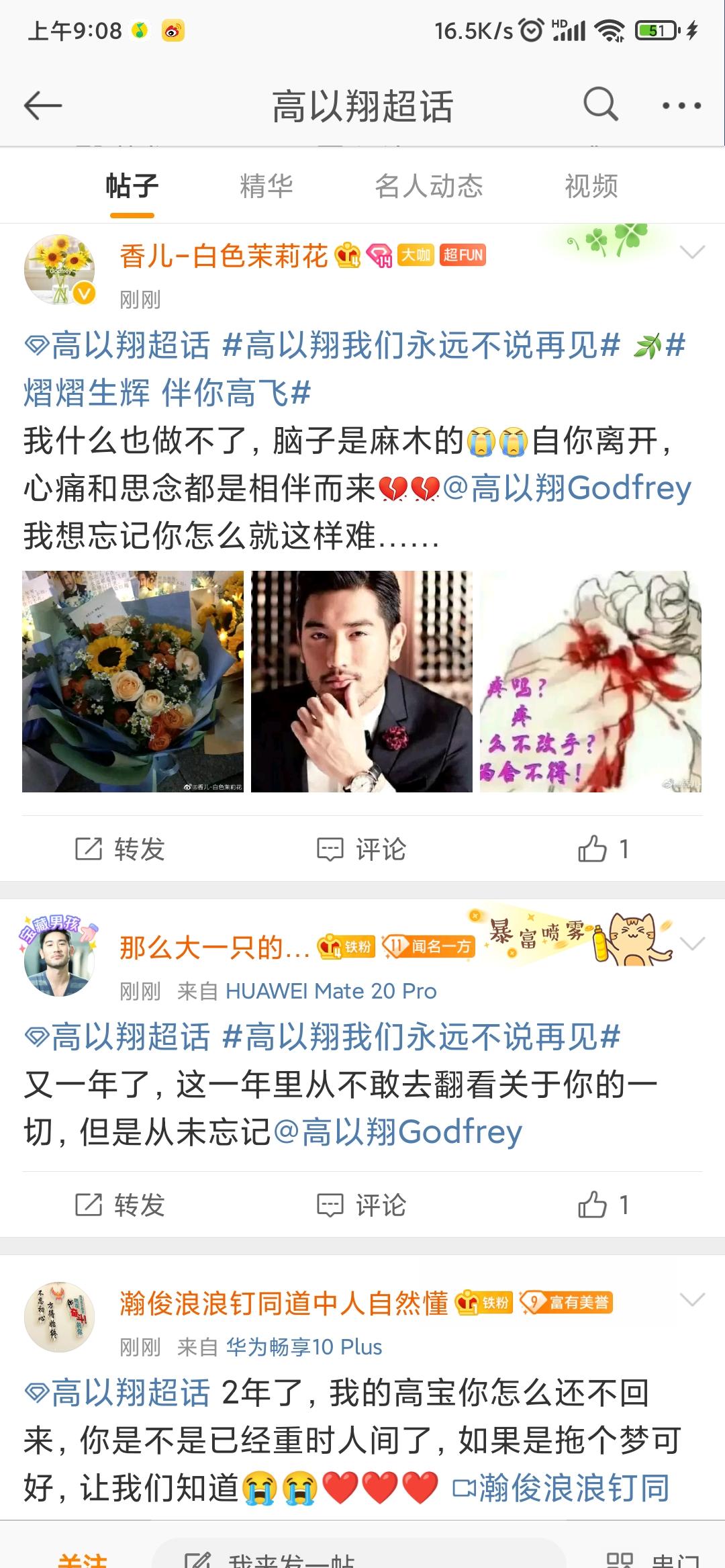Switch to the 视频 tab
The height and width of the screenshot is (1568, 725).
tap(591, 187)
